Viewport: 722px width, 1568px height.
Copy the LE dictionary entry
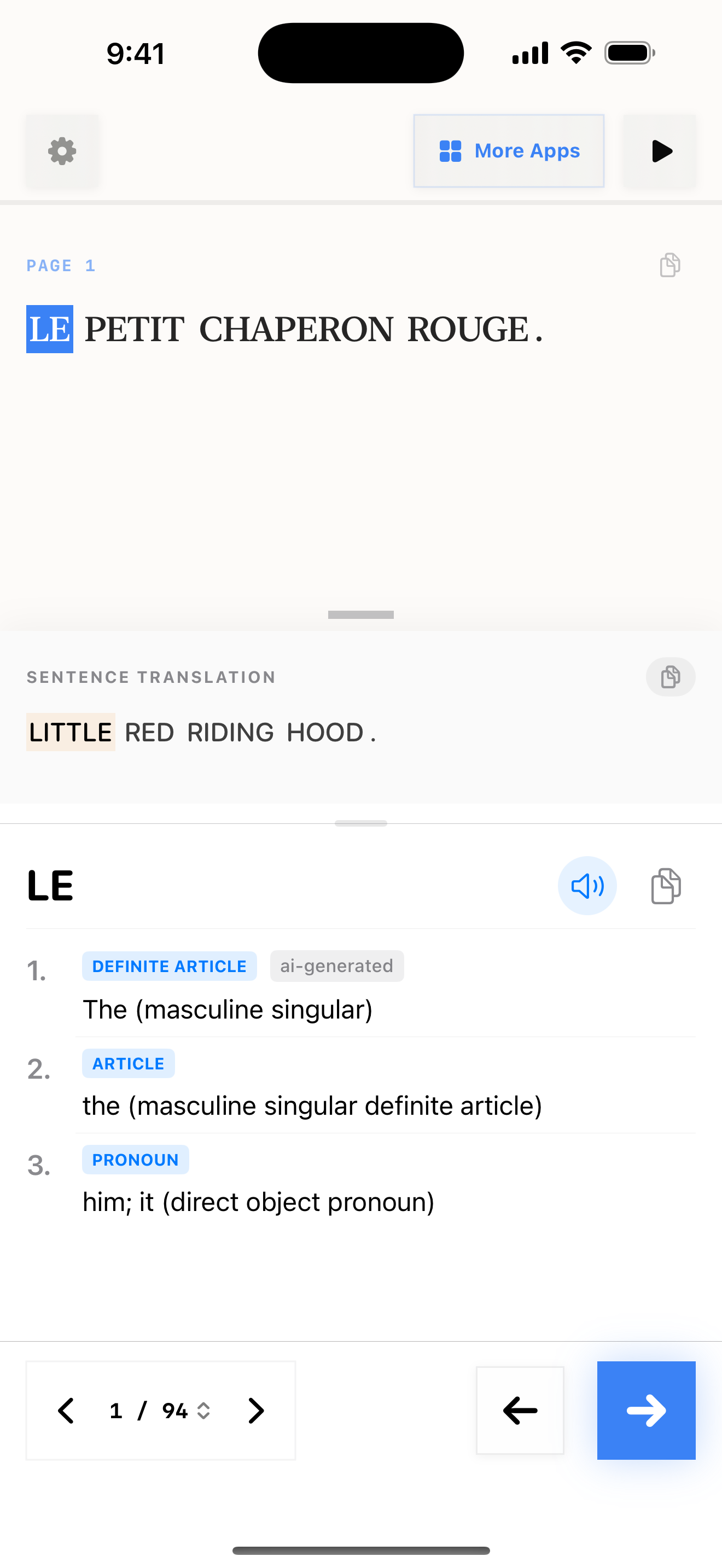tap(666, 886)
